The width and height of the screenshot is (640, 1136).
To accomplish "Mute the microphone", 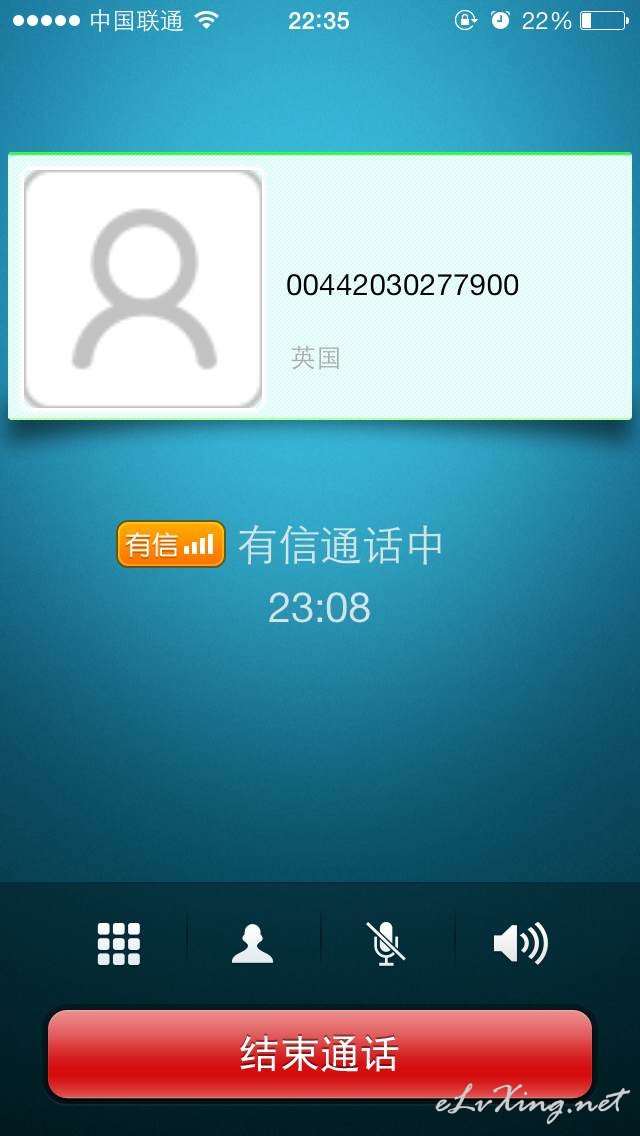I will [x=386, y=943].
